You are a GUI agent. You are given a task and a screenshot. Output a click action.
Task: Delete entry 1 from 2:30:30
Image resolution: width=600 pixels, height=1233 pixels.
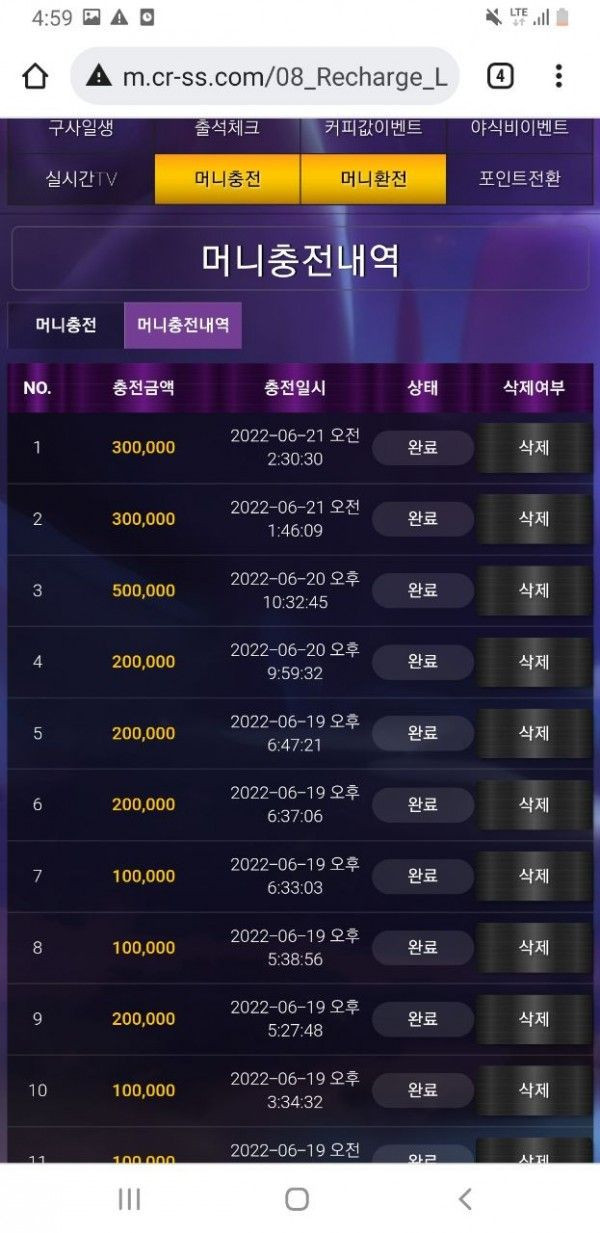click(533, 448)
